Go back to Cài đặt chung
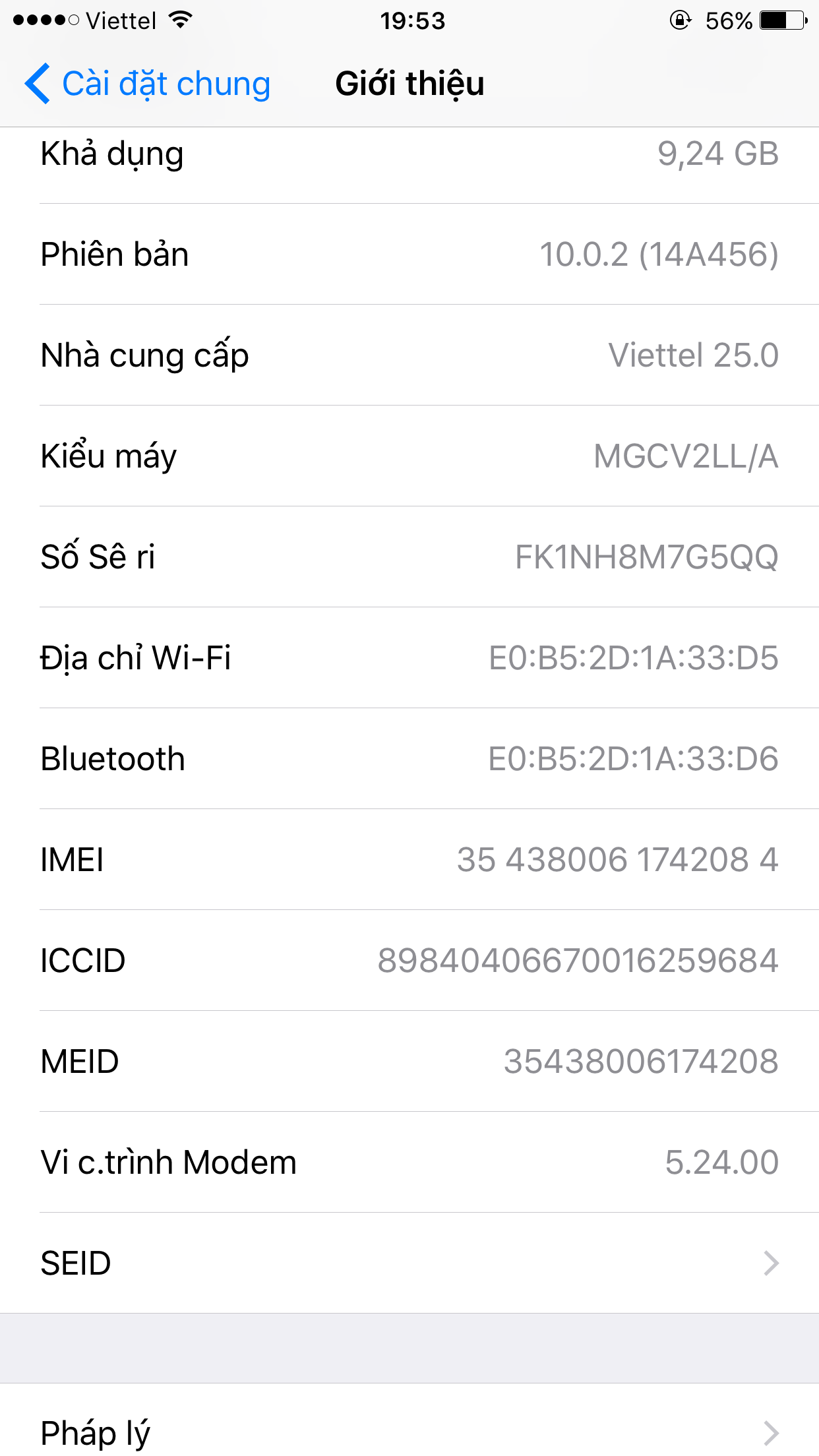 tap(148, 84)
